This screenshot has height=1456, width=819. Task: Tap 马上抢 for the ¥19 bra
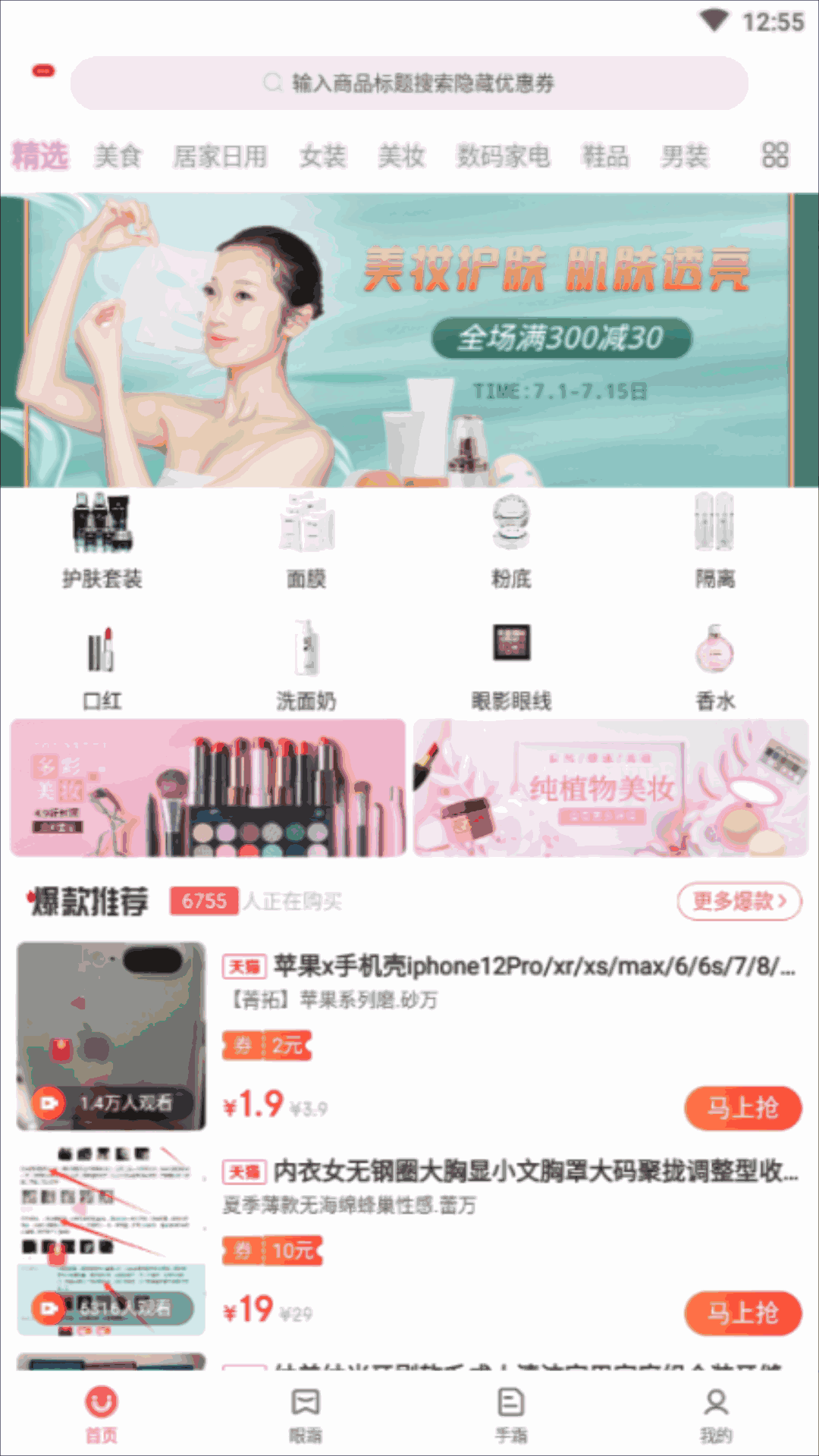pyautogui.click(x=742, y=1313)
